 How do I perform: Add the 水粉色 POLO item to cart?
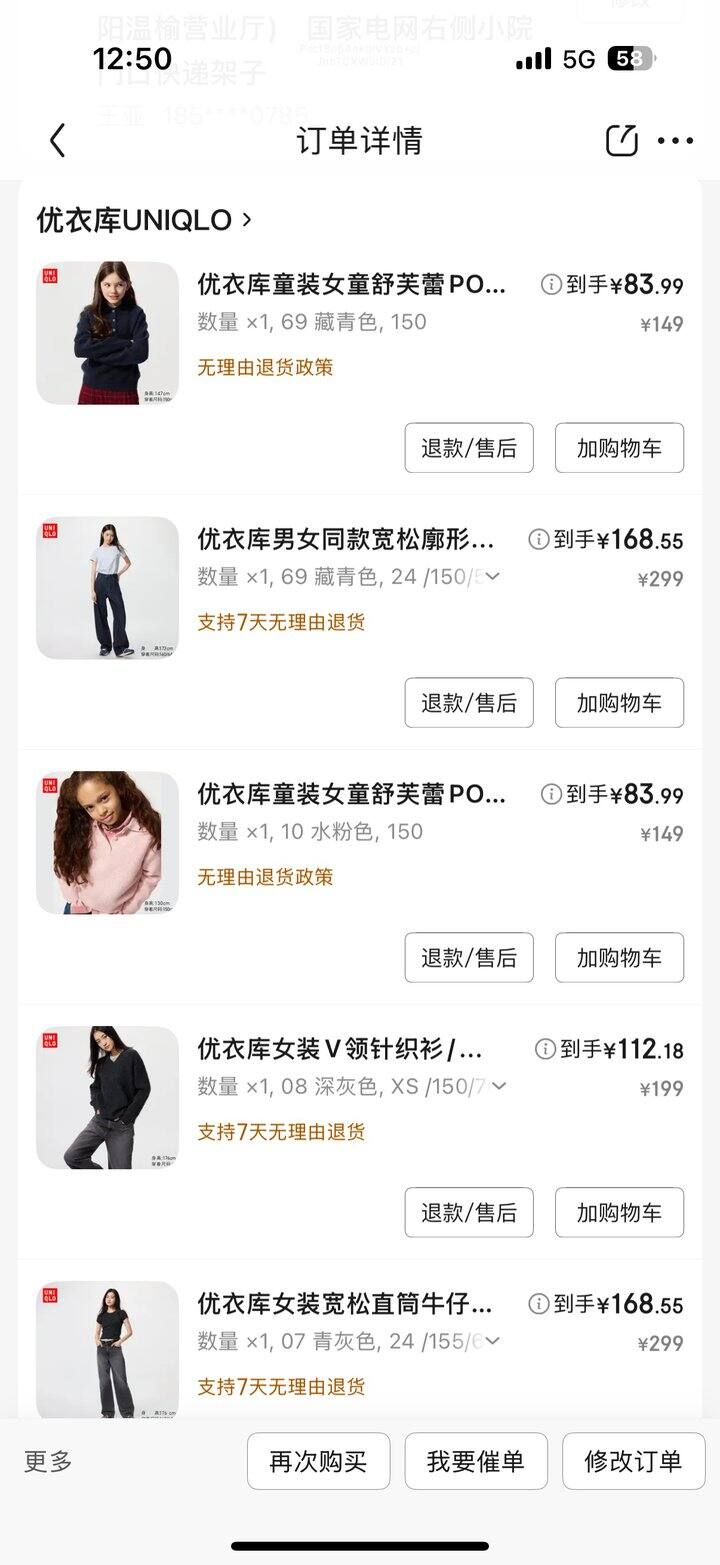tap(619, 958)
